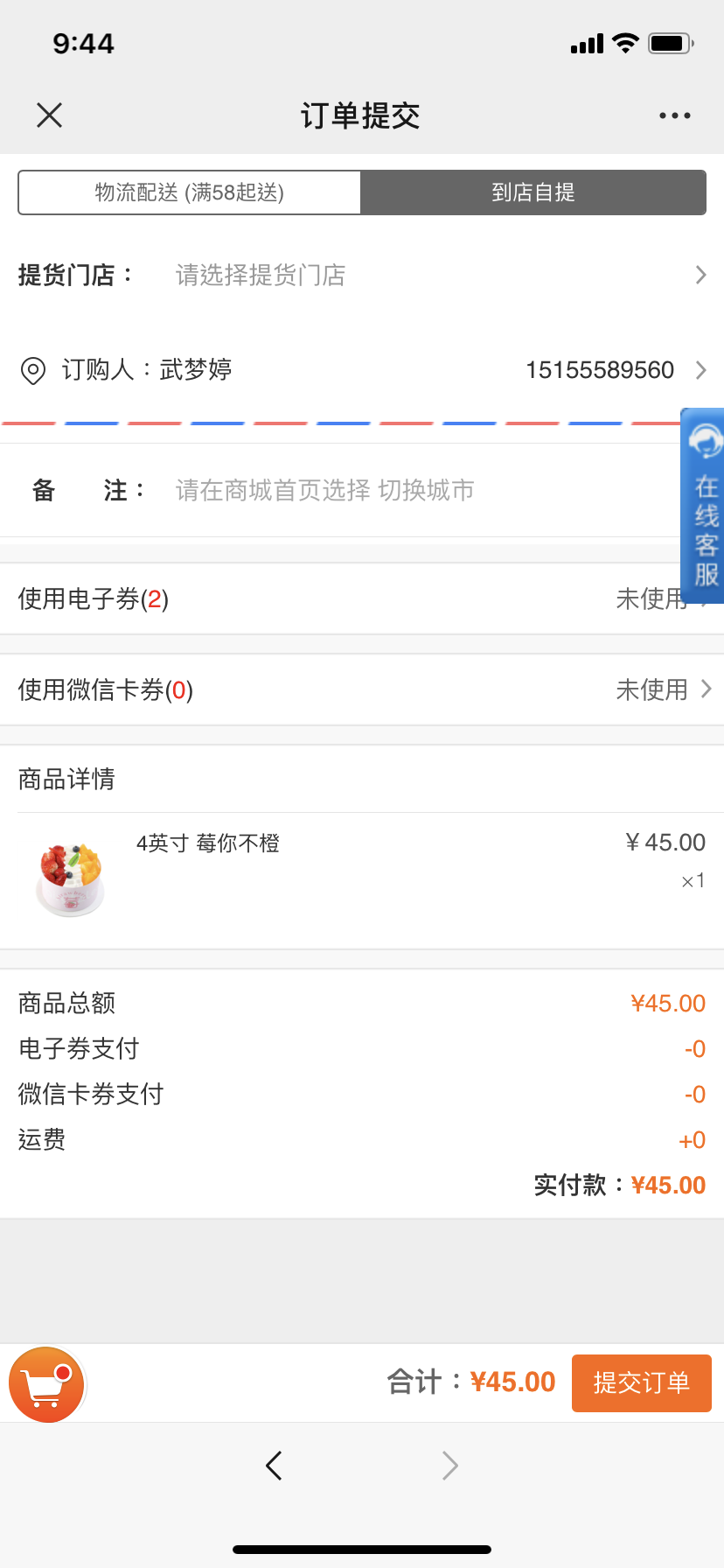Image resolution: width=724 pixels, height=1568 pixels.
Task: Open the orange shopping cart button
Action: point(46,1383)
